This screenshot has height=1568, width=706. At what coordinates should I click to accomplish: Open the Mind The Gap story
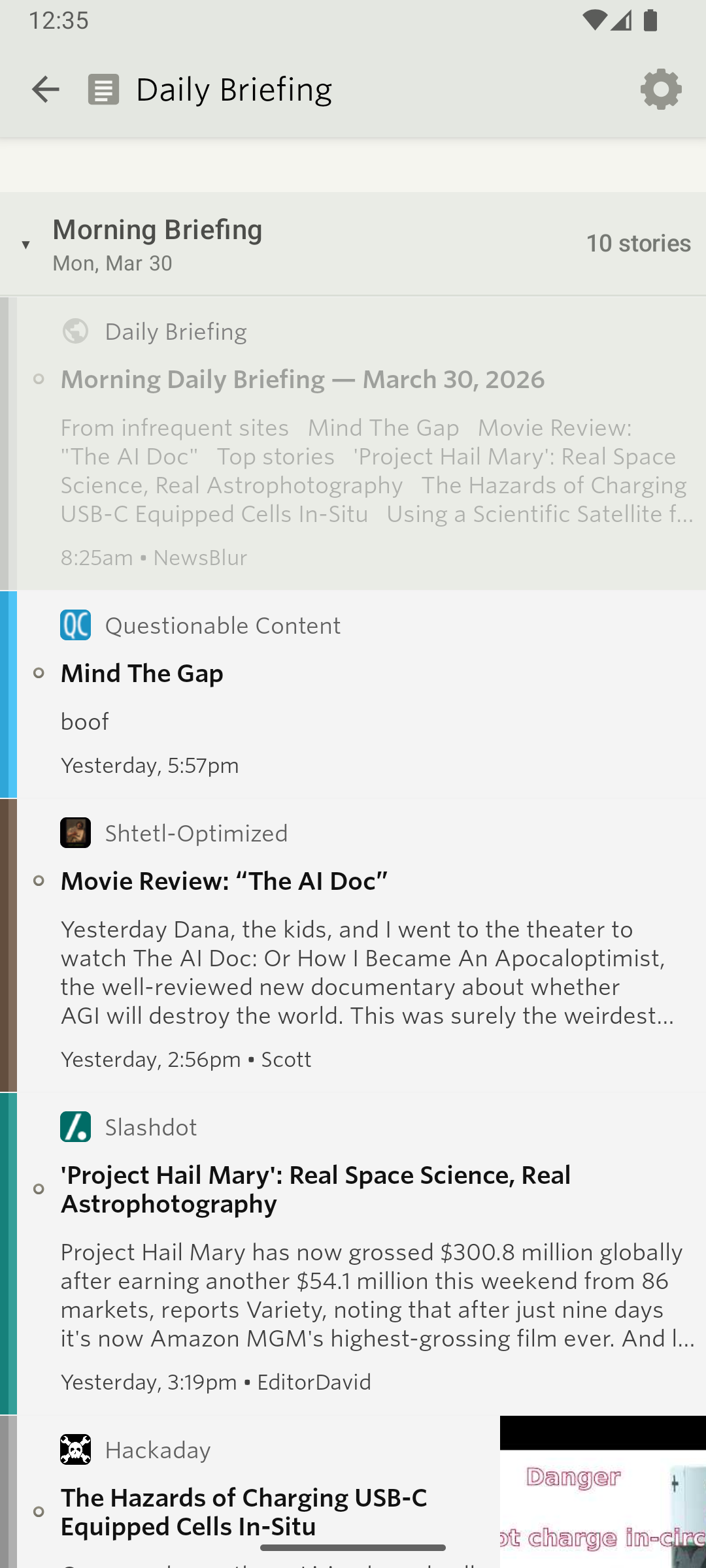point(142,674)
